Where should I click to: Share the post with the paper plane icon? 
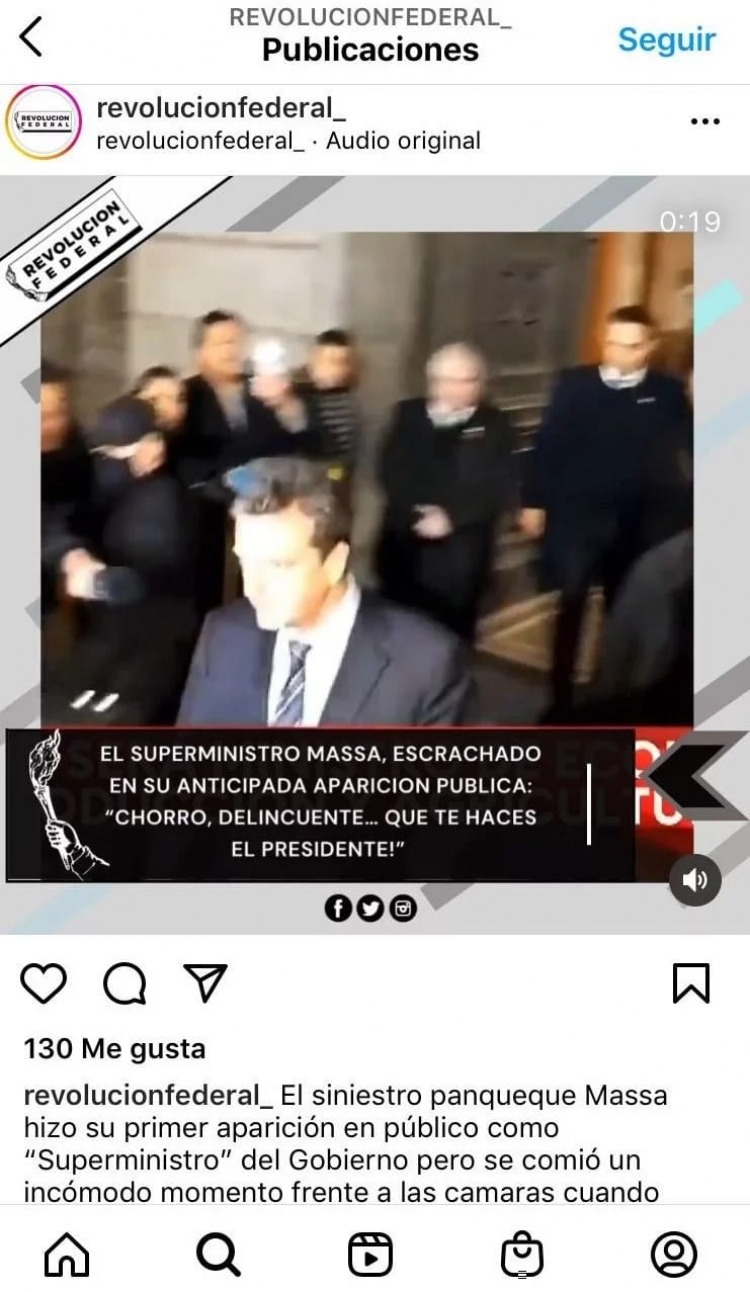(206, 984)
